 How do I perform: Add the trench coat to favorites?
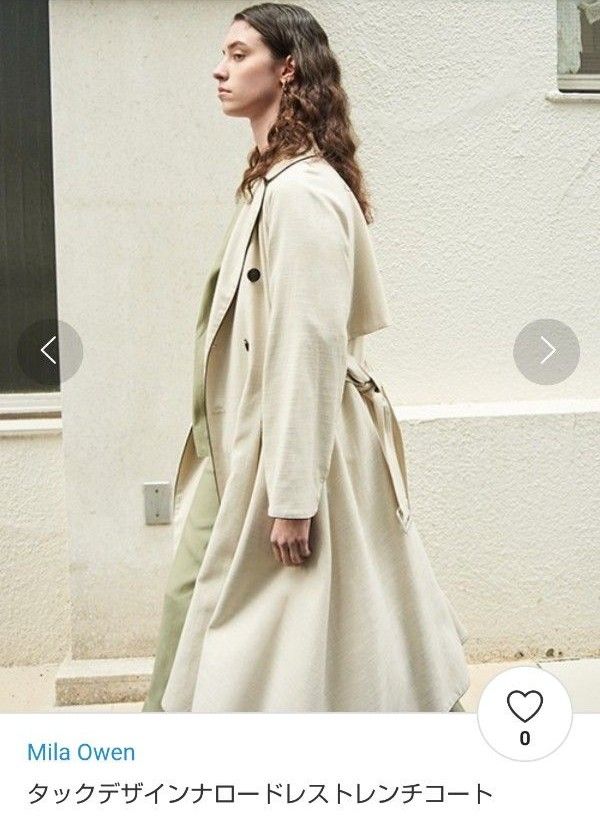pos(524,712)
